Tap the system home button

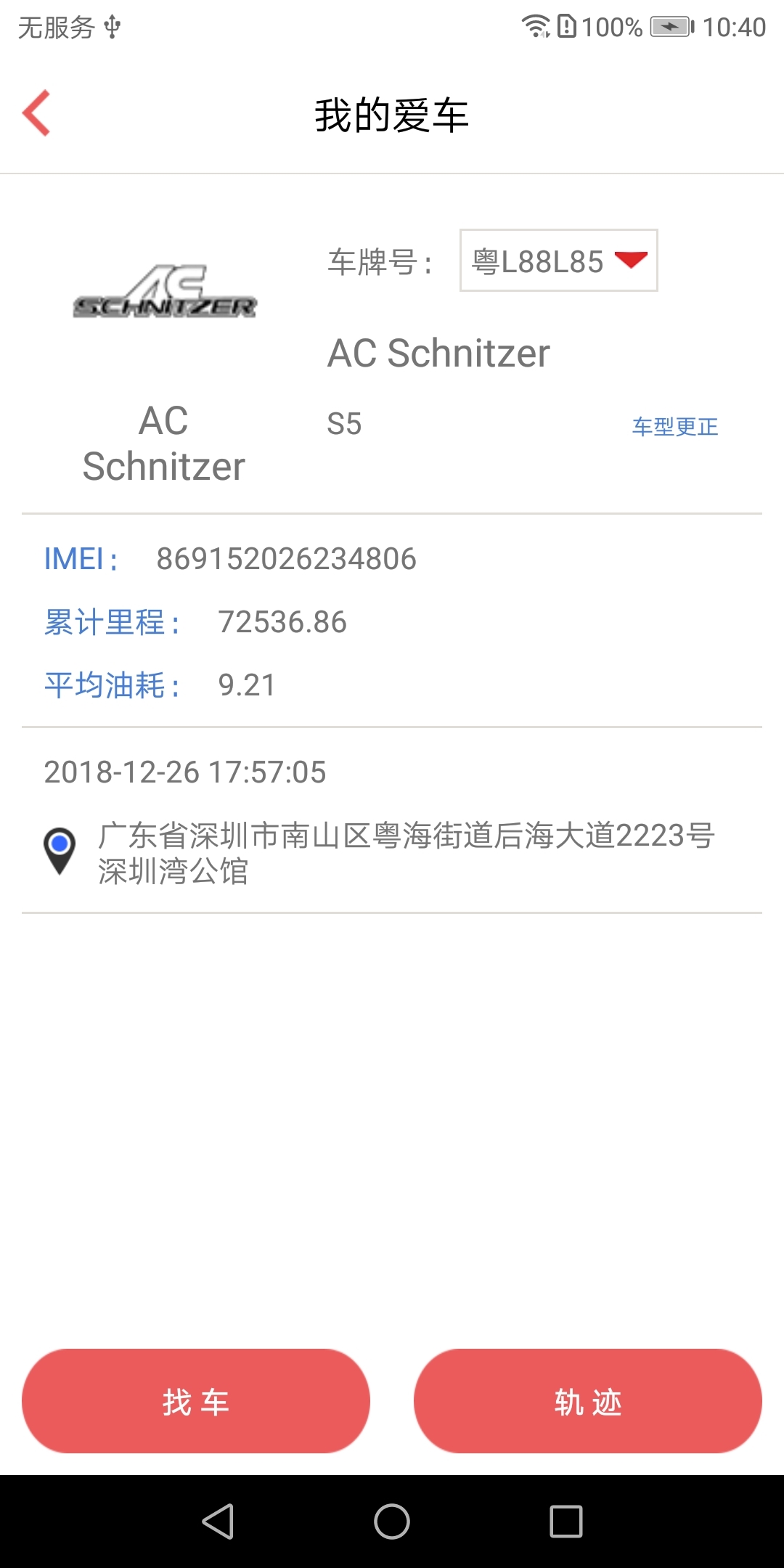392,1521
